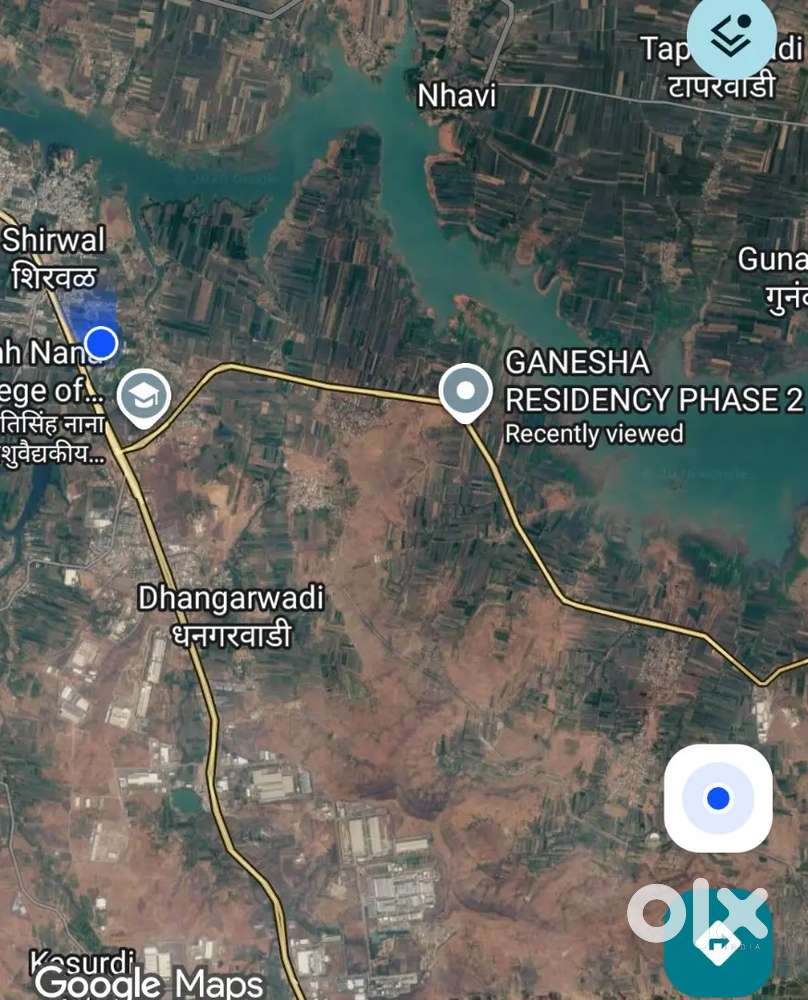Open the map layers button
Screen dimensions: 808x1000
tap(731, 36)
